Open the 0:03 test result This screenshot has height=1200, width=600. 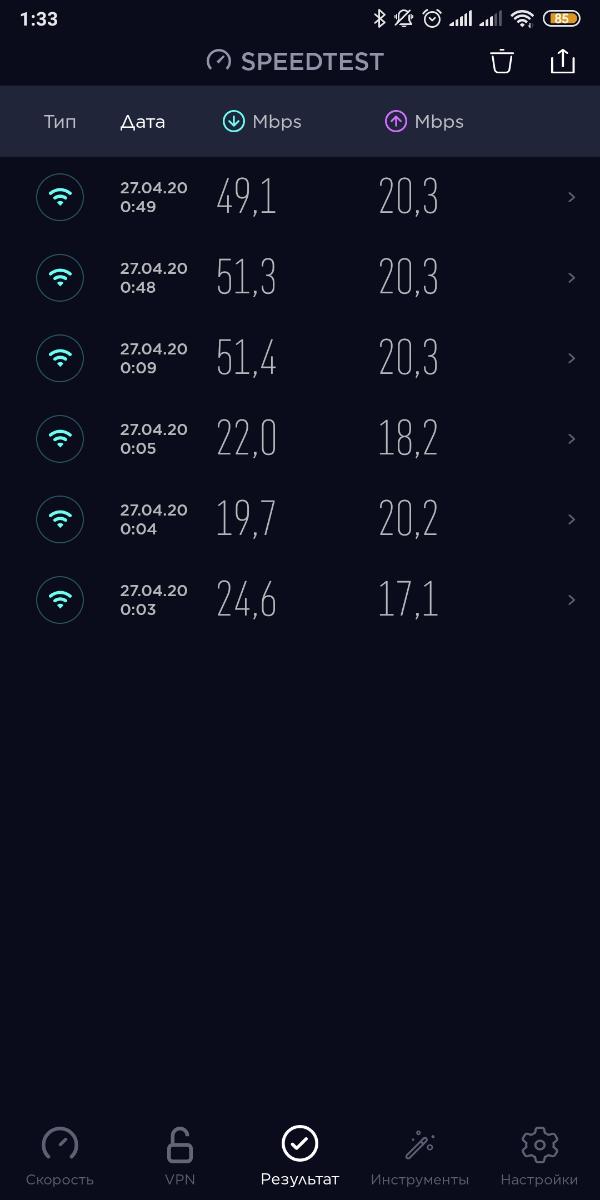click(300, 600)
